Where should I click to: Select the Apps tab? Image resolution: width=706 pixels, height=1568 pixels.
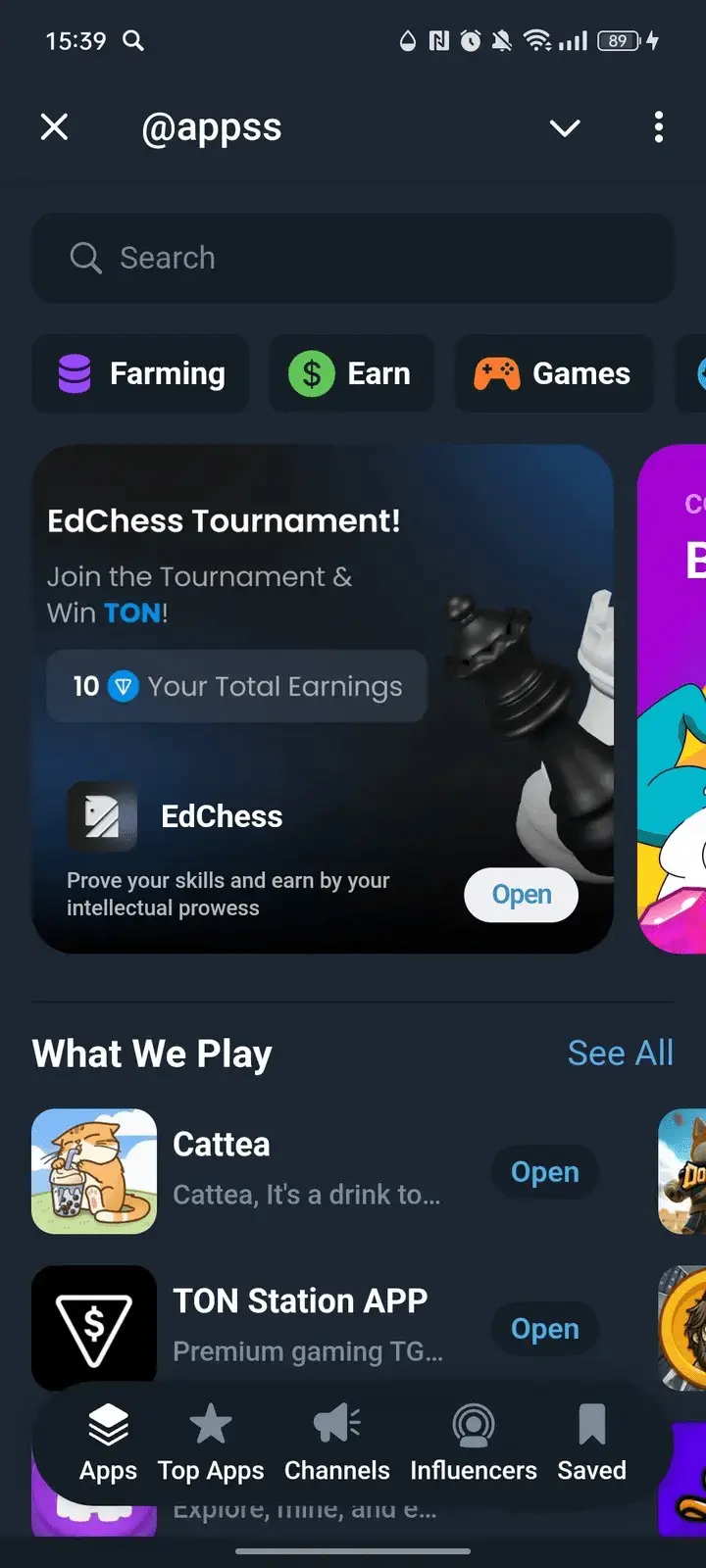click(108, 1445)
